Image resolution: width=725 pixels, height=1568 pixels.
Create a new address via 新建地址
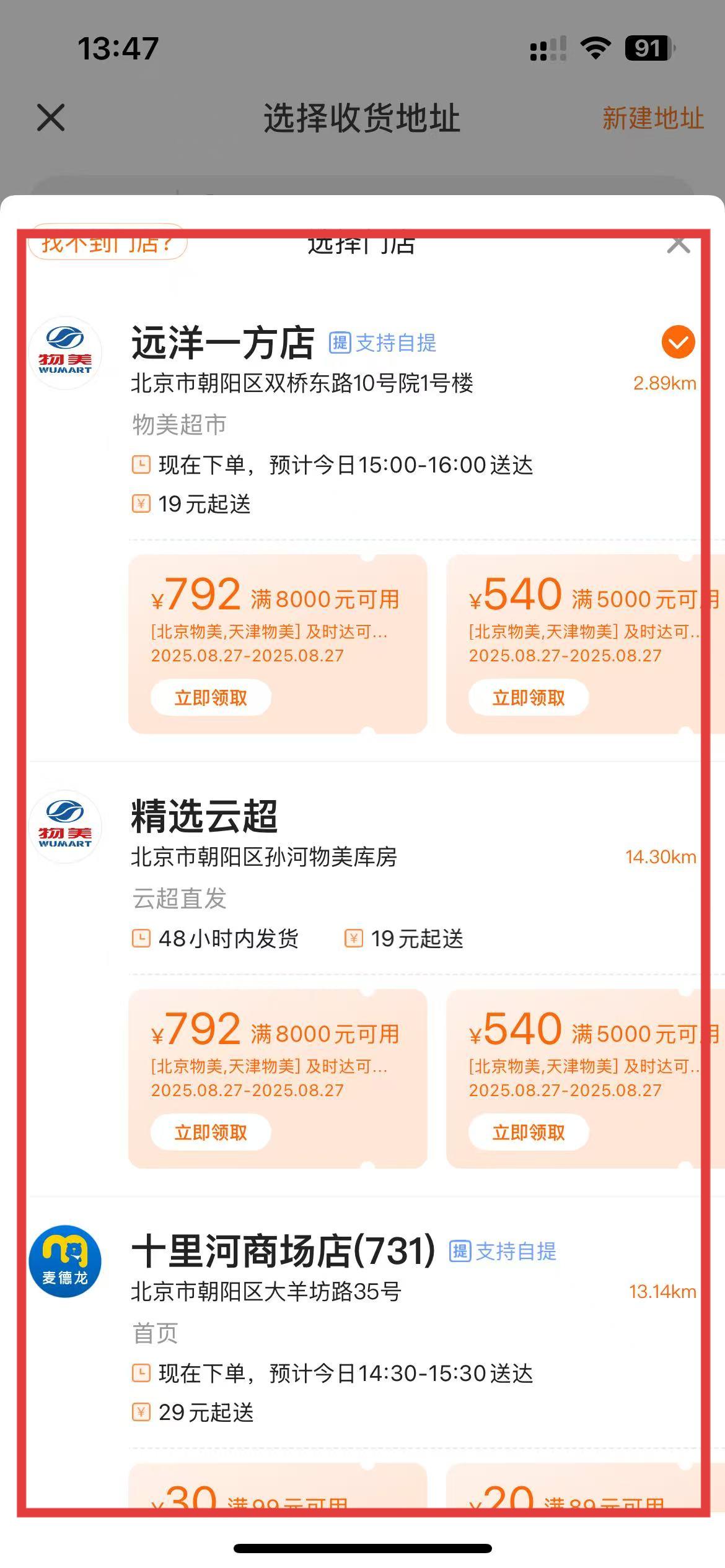pos(652,118)
